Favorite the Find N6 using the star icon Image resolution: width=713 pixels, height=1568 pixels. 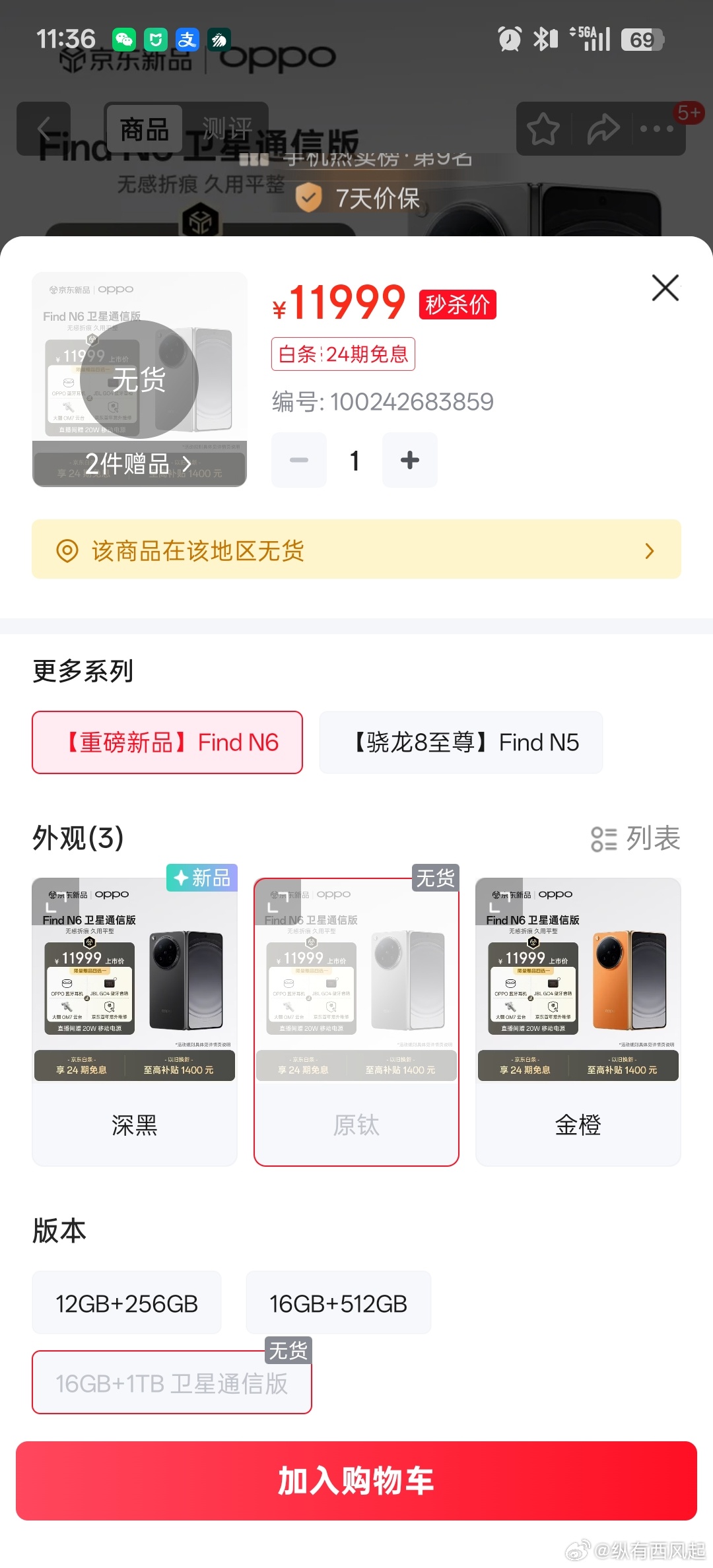click(x=543, y=129)
